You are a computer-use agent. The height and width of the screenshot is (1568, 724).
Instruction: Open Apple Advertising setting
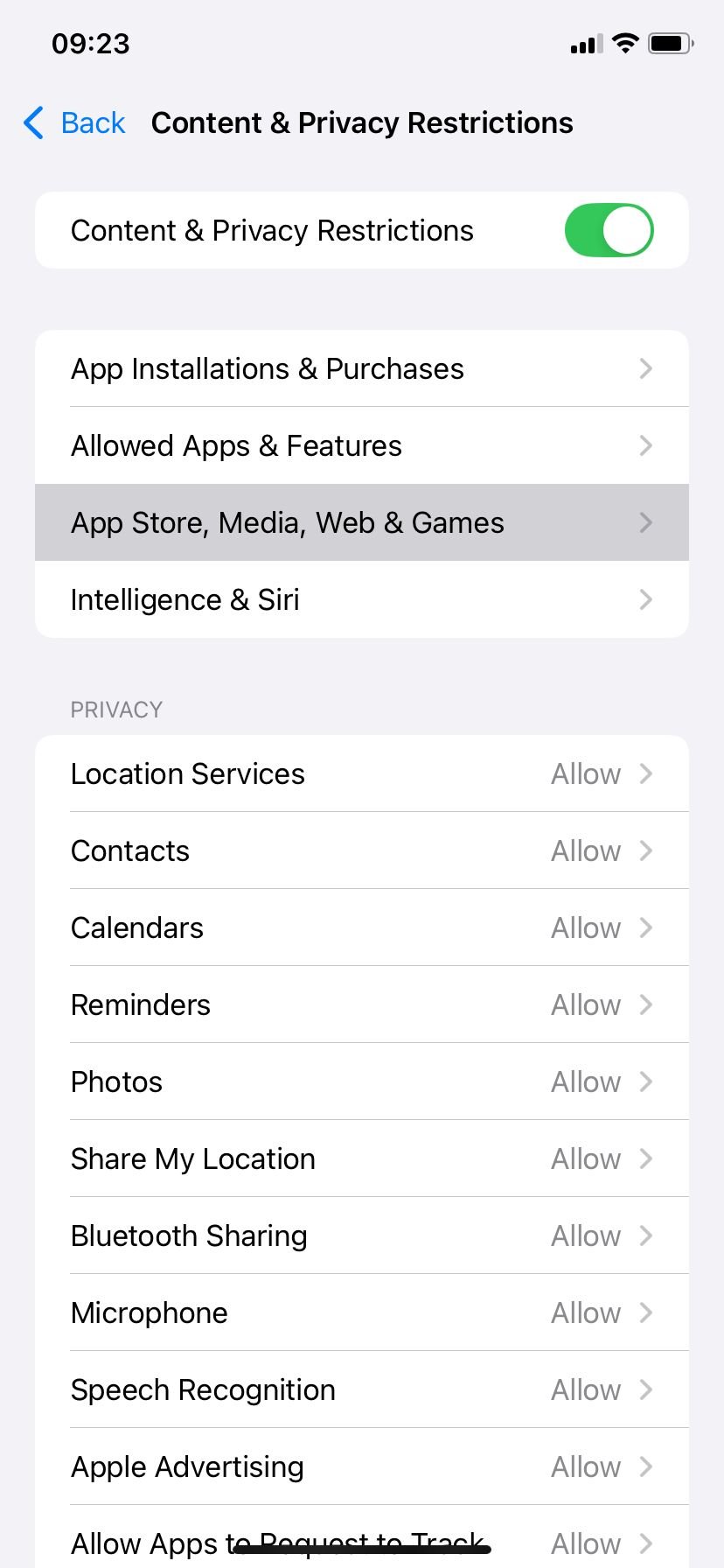tap(361, 1467)
